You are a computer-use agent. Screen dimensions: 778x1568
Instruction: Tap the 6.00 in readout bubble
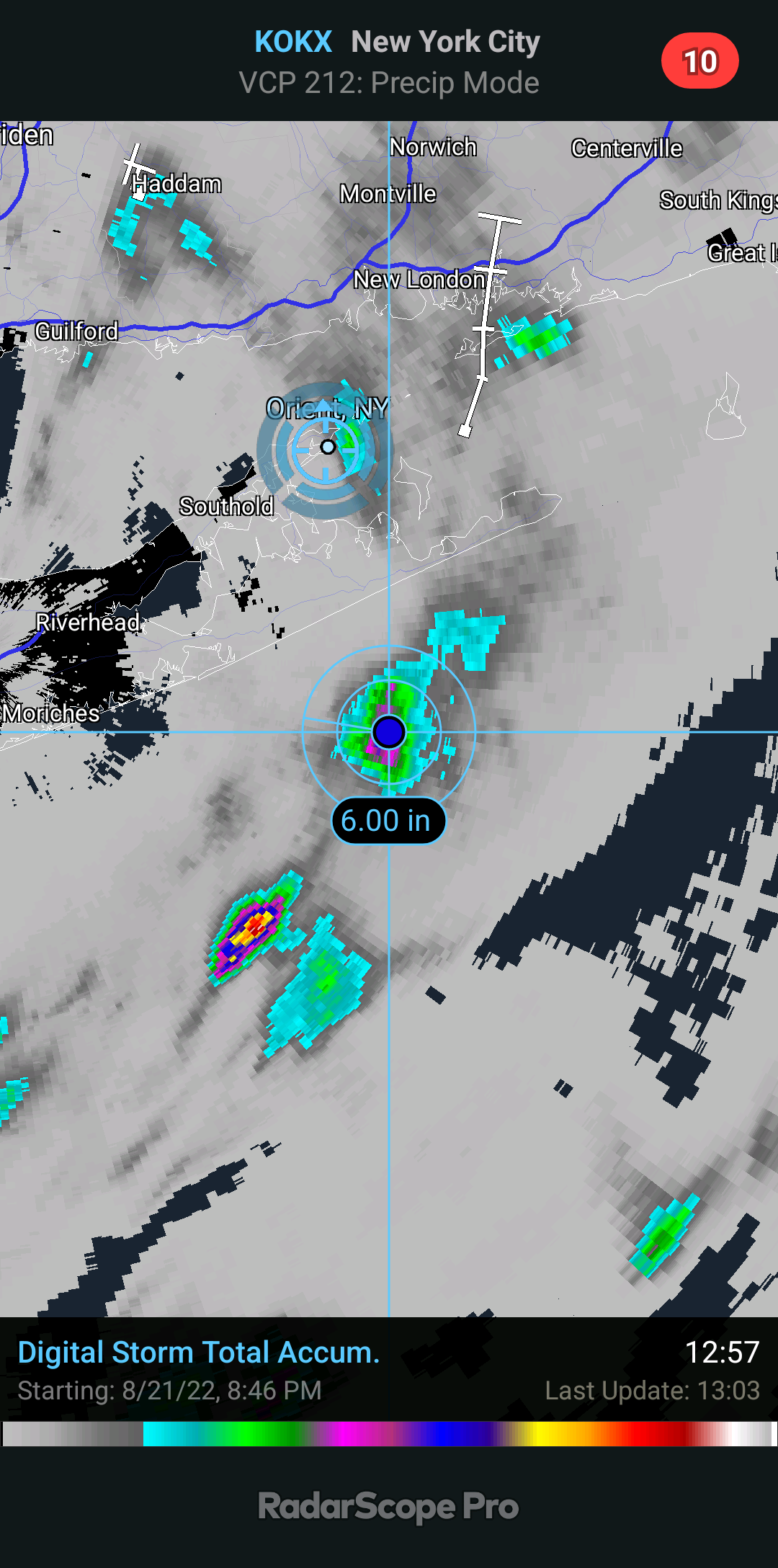click(x=389, y=821)
